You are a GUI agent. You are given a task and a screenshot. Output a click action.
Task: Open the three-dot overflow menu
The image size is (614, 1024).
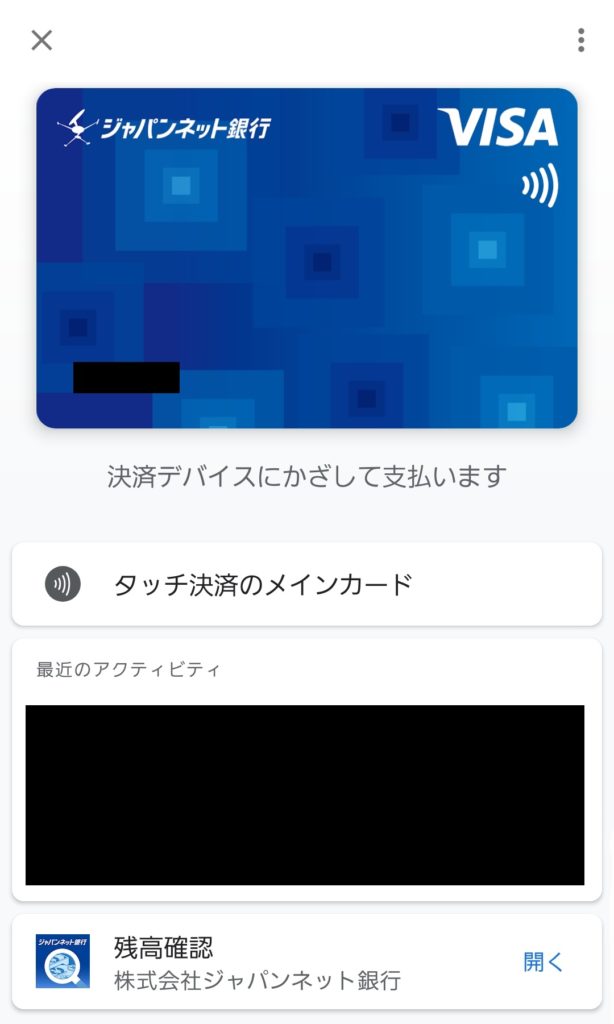click(581, 40)
